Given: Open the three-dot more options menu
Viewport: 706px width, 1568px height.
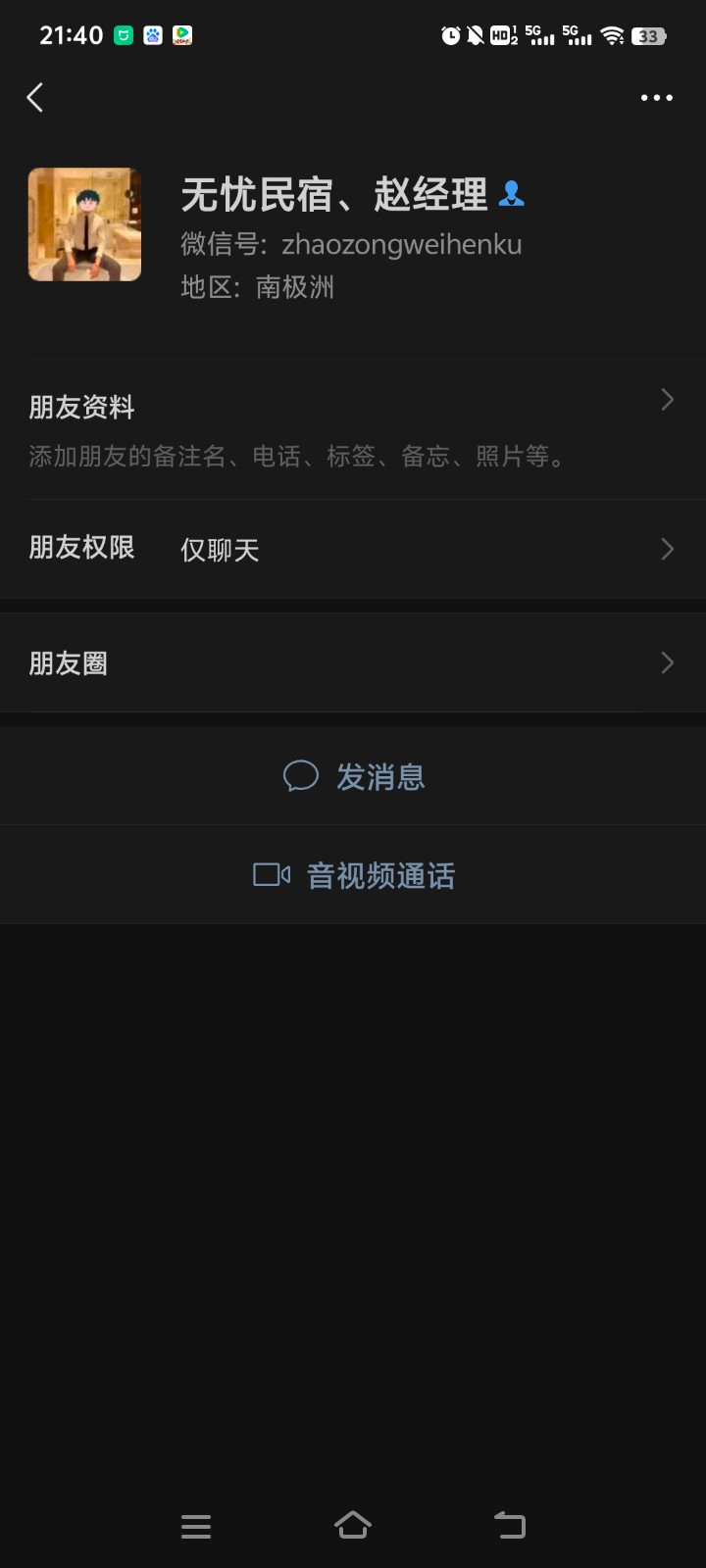Looking at the screenshot, I should click(656, 98).
